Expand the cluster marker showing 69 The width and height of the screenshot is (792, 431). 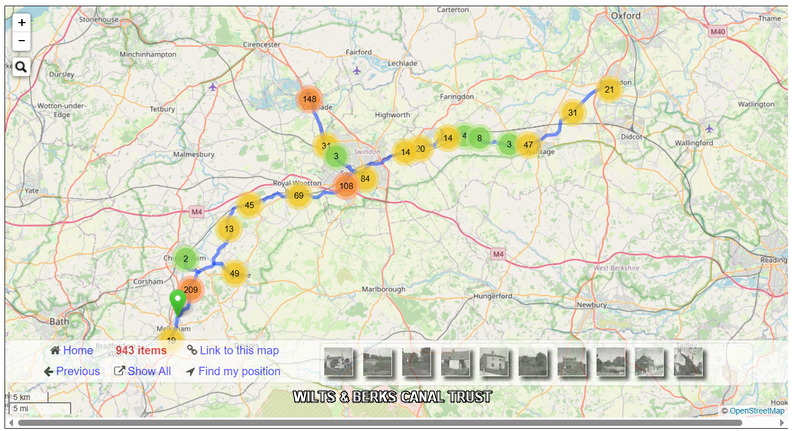click(298, 196)
